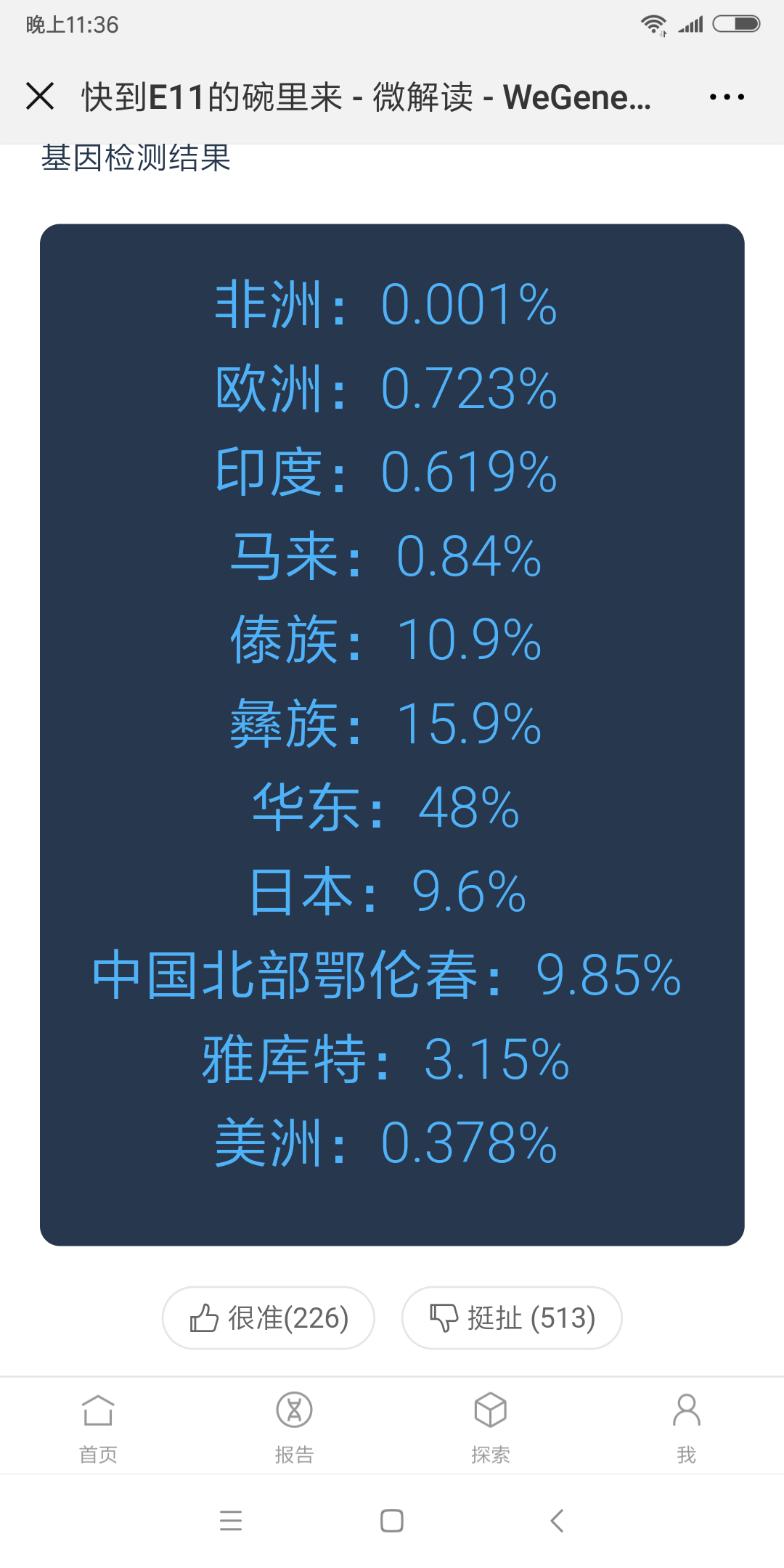Open the three-dot overflow menu
This screenshot has height=1568, width=784.
(727, 97)
